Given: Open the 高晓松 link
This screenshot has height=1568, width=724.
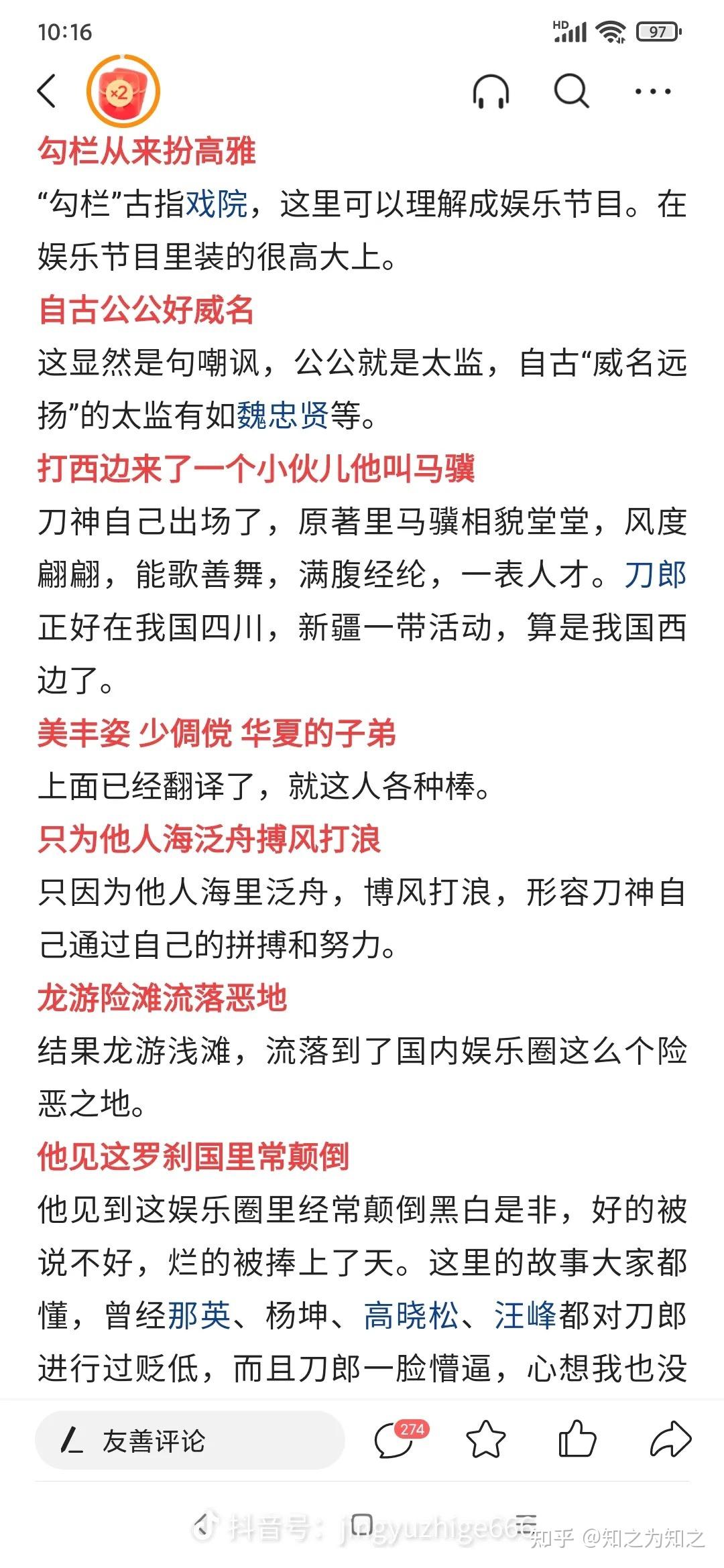Looking at the screenshot, I should point(411,1315).
